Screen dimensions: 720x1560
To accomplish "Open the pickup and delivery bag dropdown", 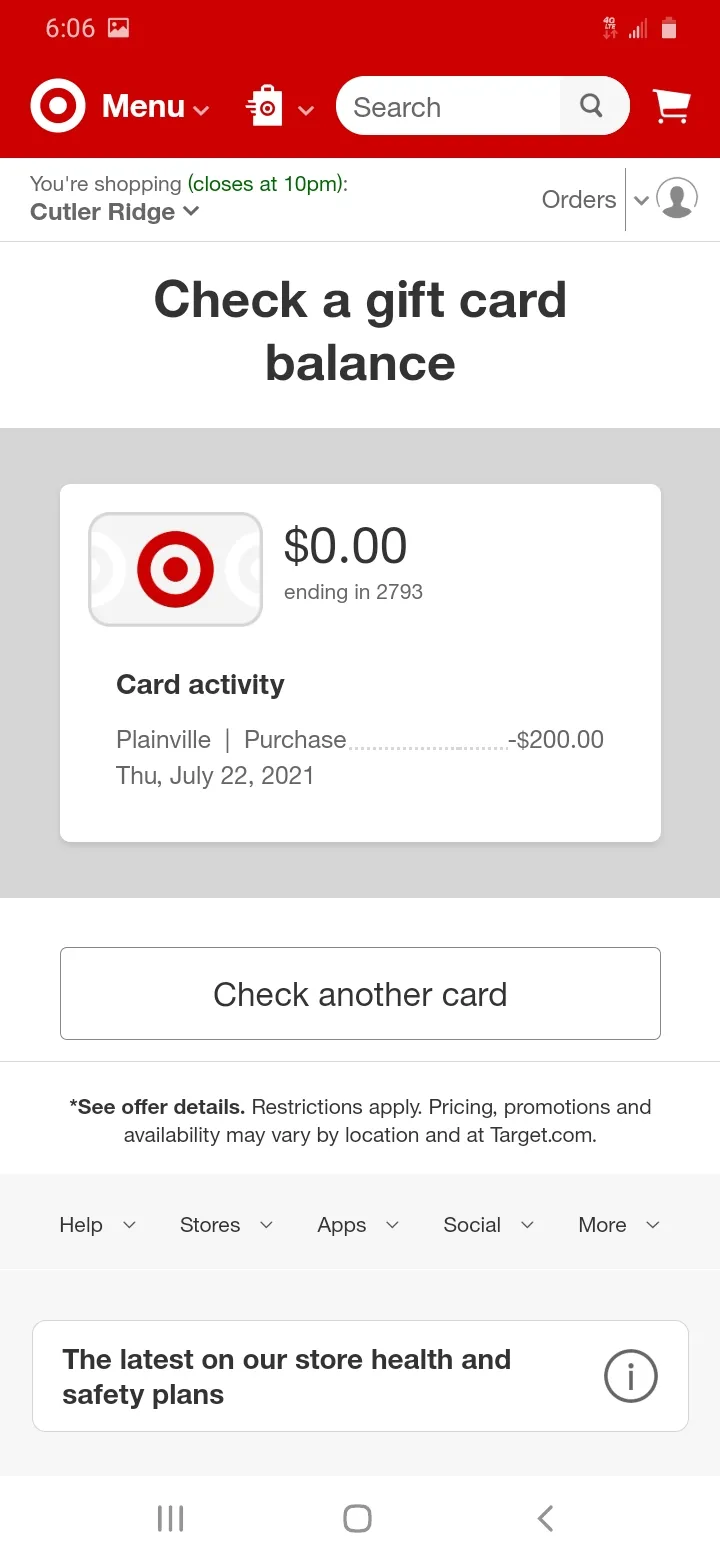I will (279, 106).
